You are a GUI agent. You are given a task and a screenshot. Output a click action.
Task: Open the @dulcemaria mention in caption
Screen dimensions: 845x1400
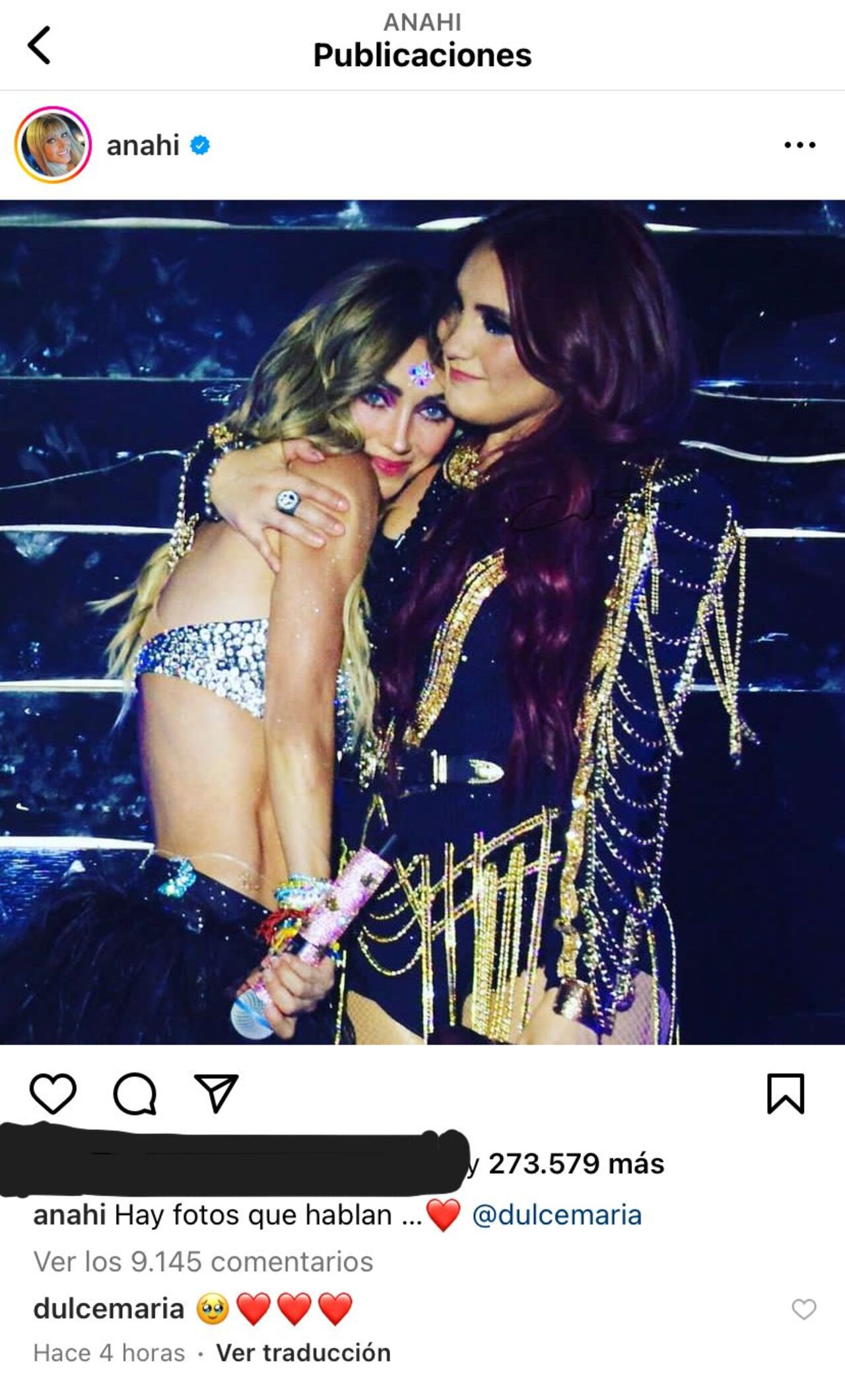[x=557, y=1215]
